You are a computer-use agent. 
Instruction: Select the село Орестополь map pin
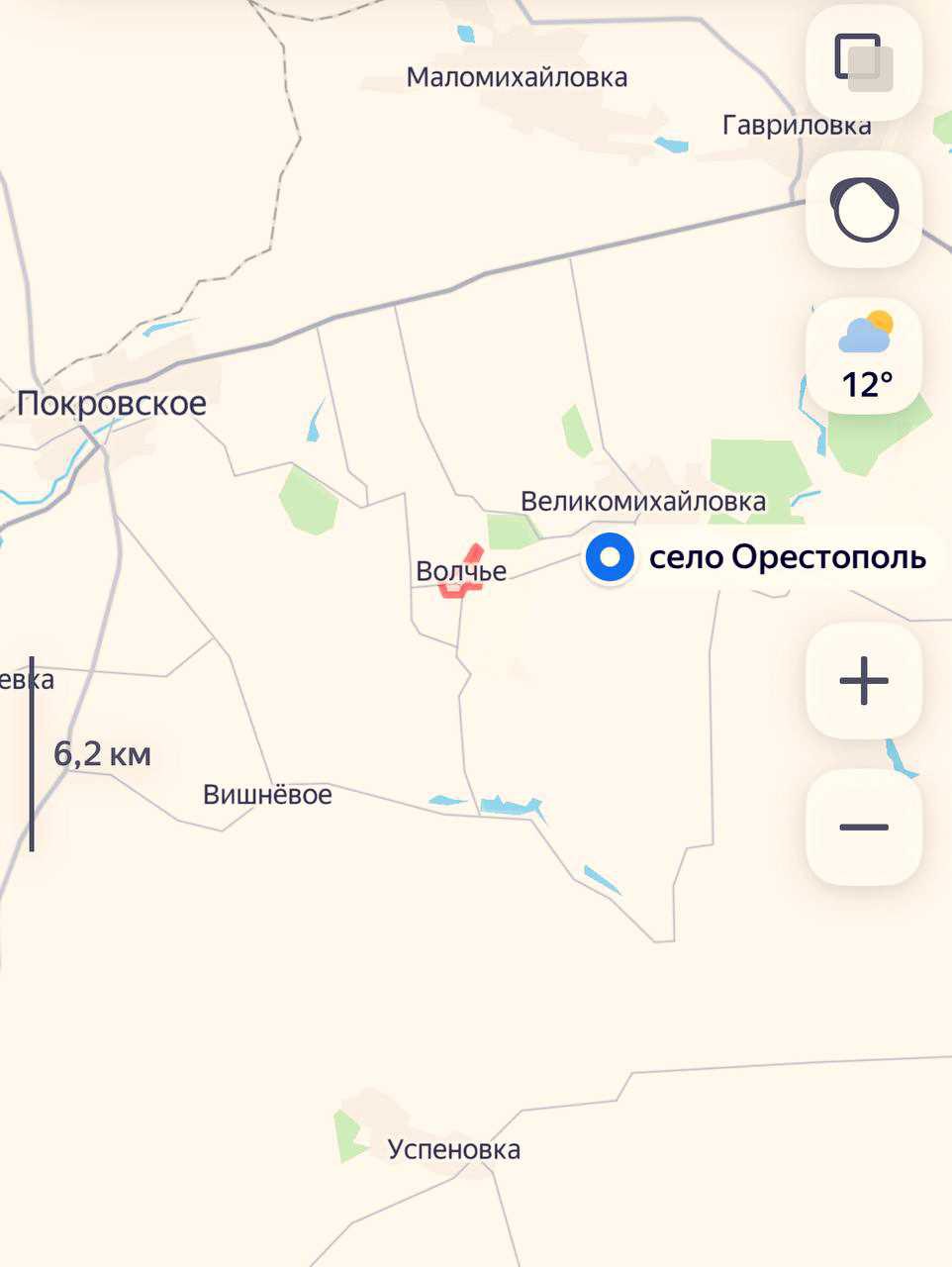pyautogui.click(x=610, y=558)
